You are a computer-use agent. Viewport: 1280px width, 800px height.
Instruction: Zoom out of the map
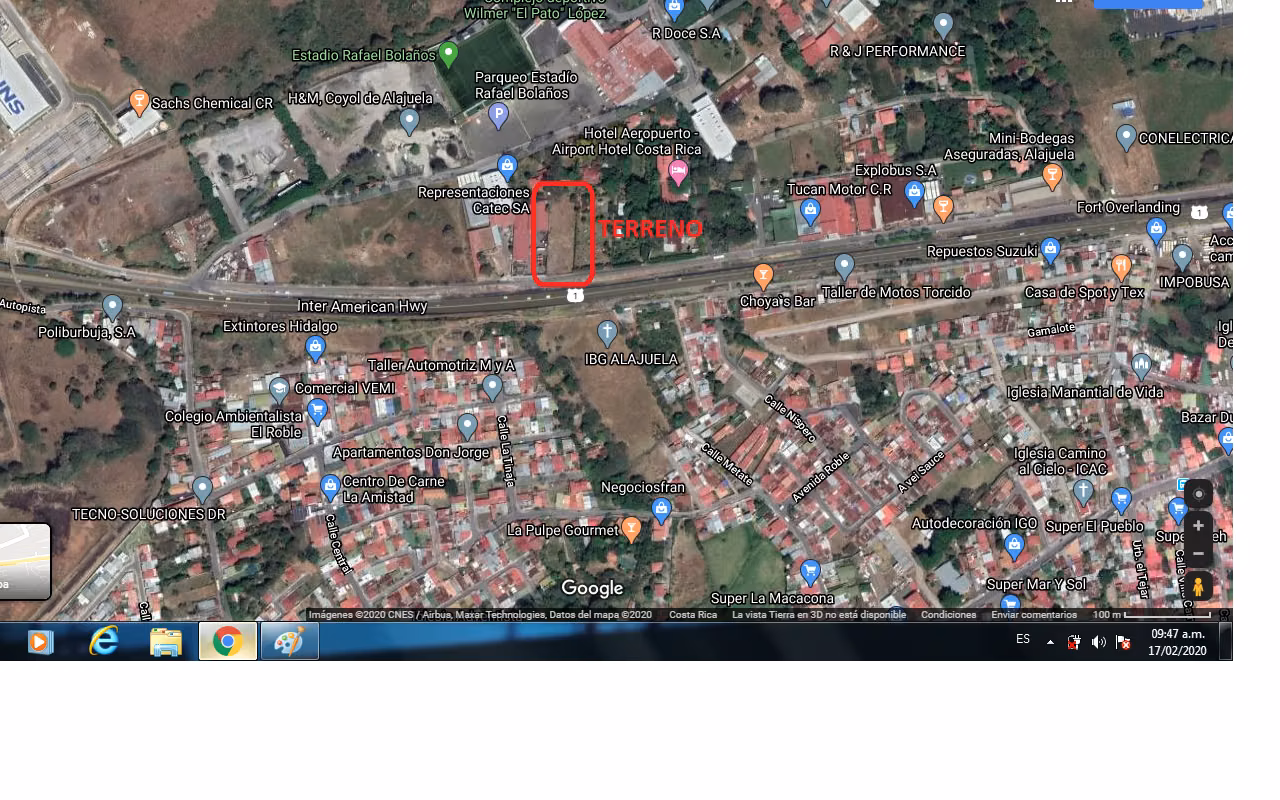click(x=1198, y=554)
